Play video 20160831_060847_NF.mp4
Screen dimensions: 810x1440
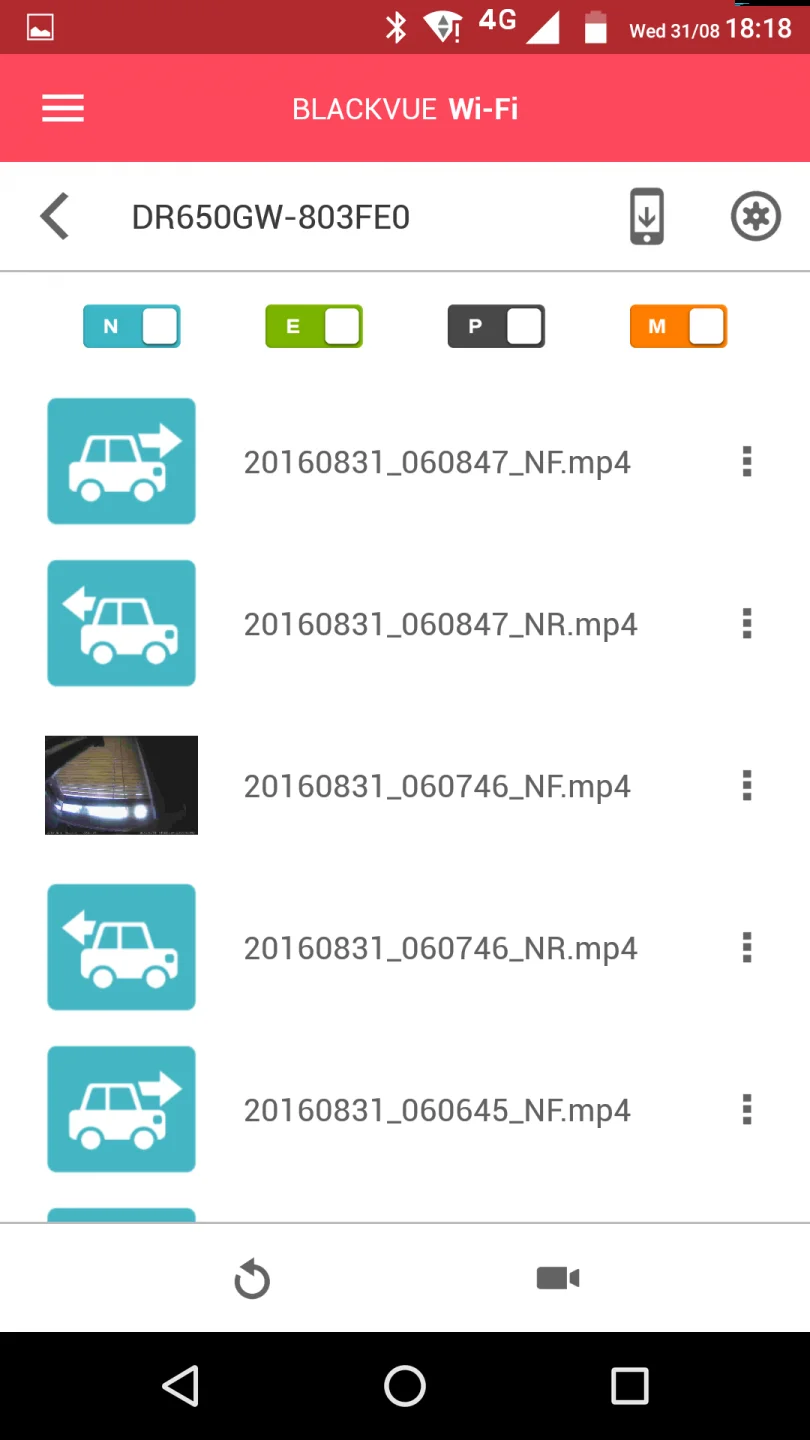(x=437, y=463)
